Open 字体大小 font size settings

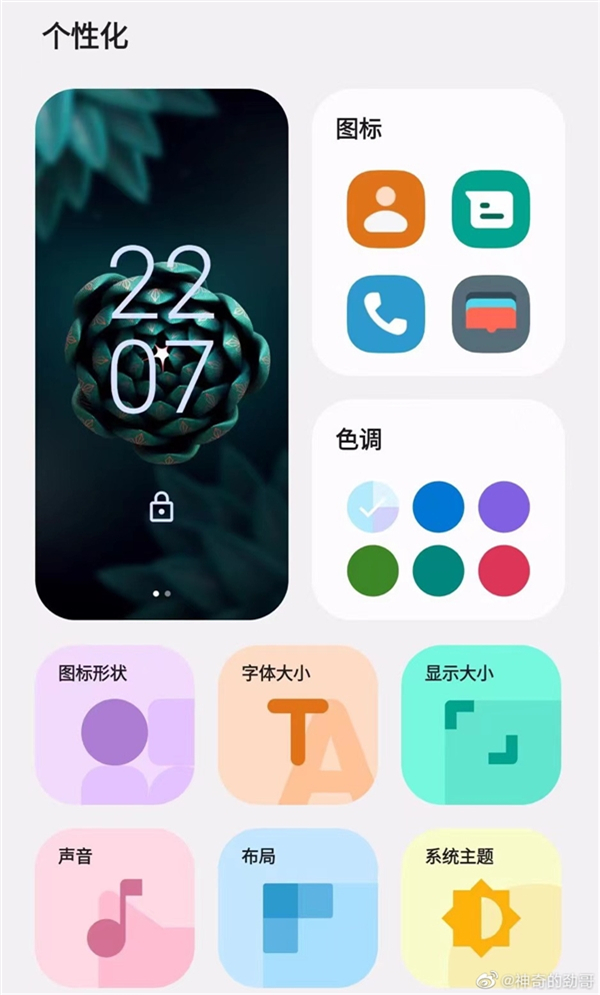[x=298, y=725]
